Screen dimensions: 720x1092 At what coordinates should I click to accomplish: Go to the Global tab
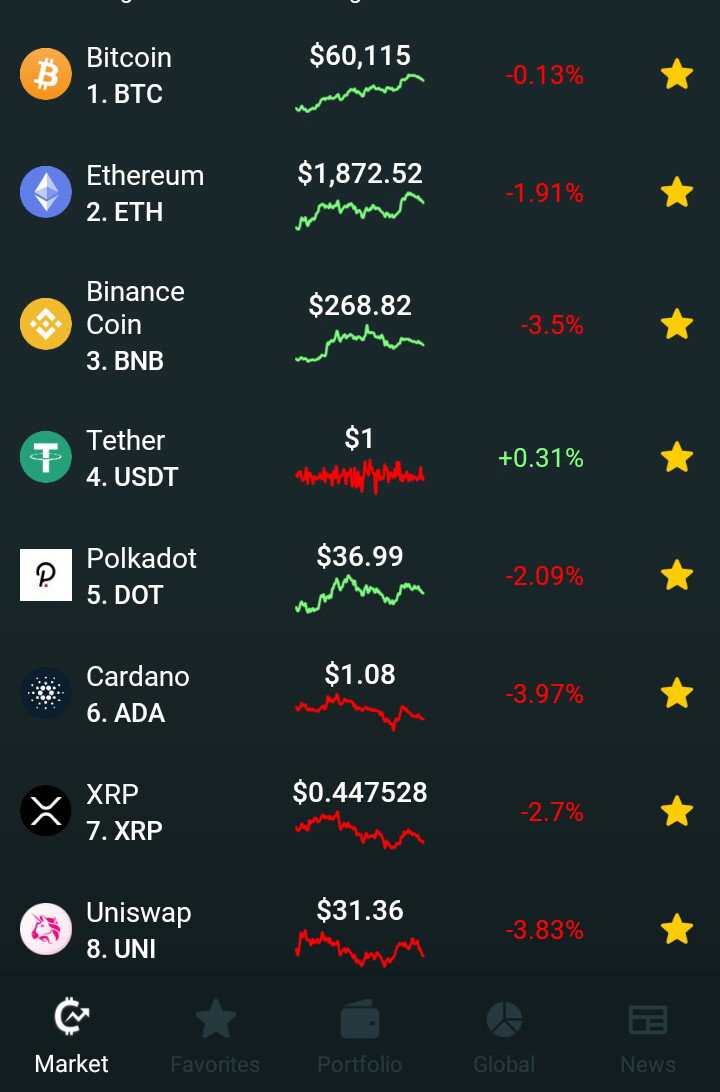[503, 1036]
